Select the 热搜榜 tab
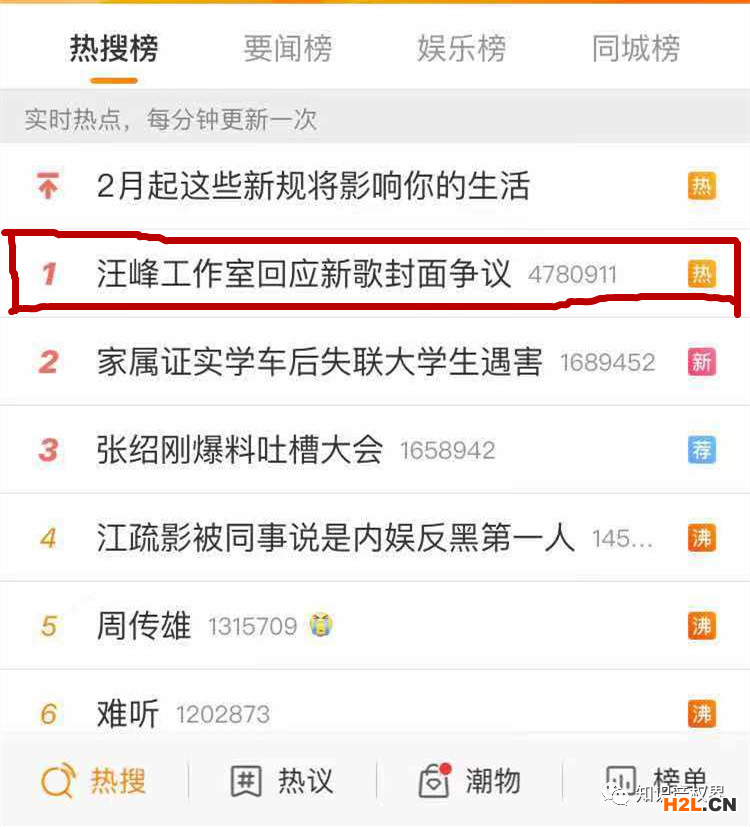This screenshot has height=827, width=750. click(x=113, y=48)
